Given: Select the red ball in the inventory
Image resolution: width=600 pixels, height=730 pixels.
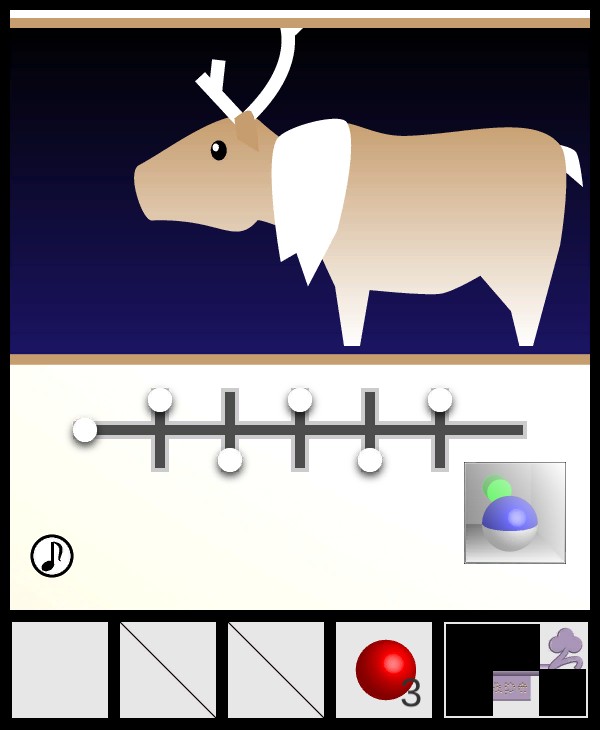Looking at the screenshot, I should click(x=385, y=669).
